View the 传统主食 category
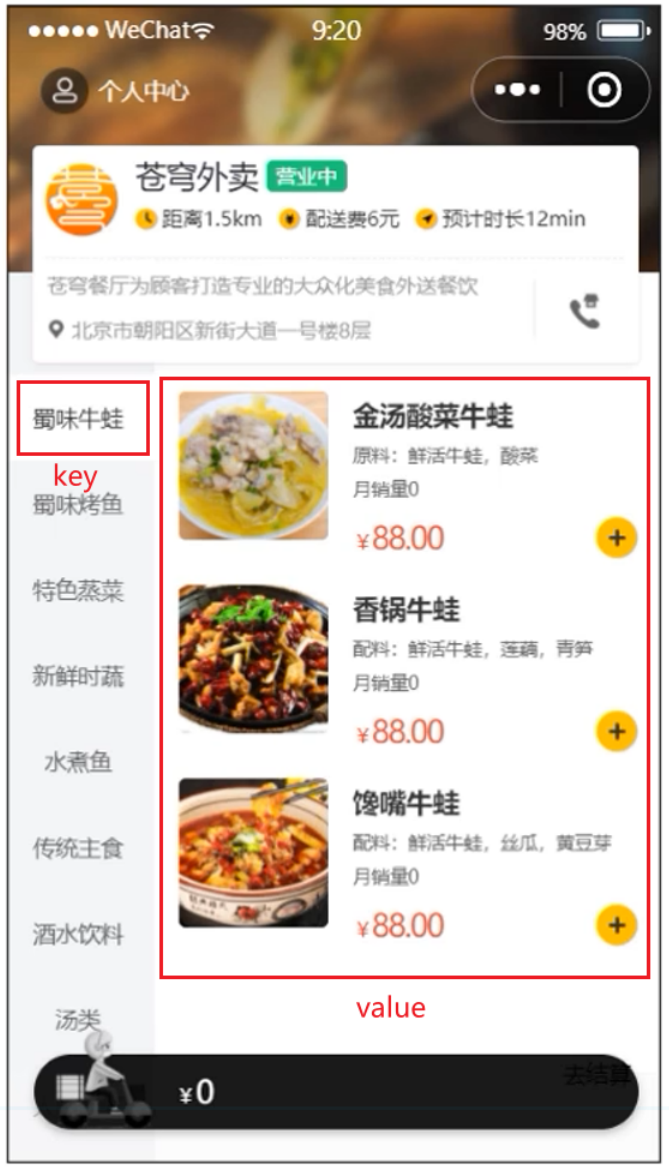This screenshot has height=1169, width=669. click(x=78, y=849)
